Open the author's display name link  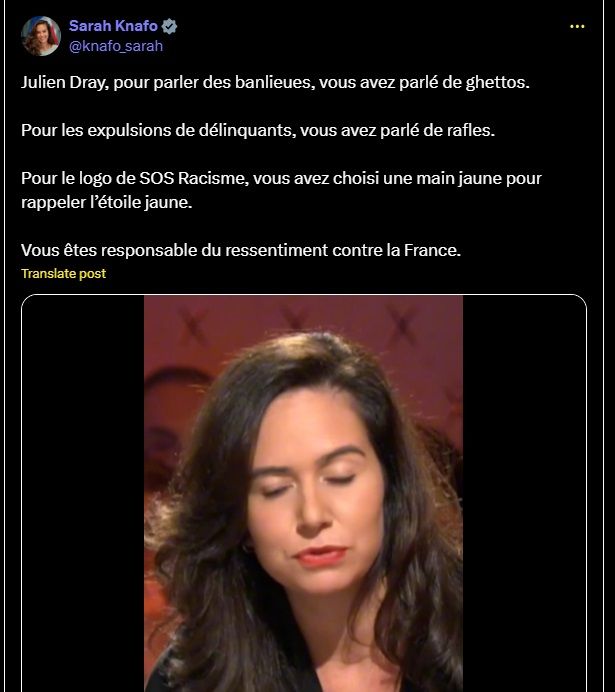113,26
